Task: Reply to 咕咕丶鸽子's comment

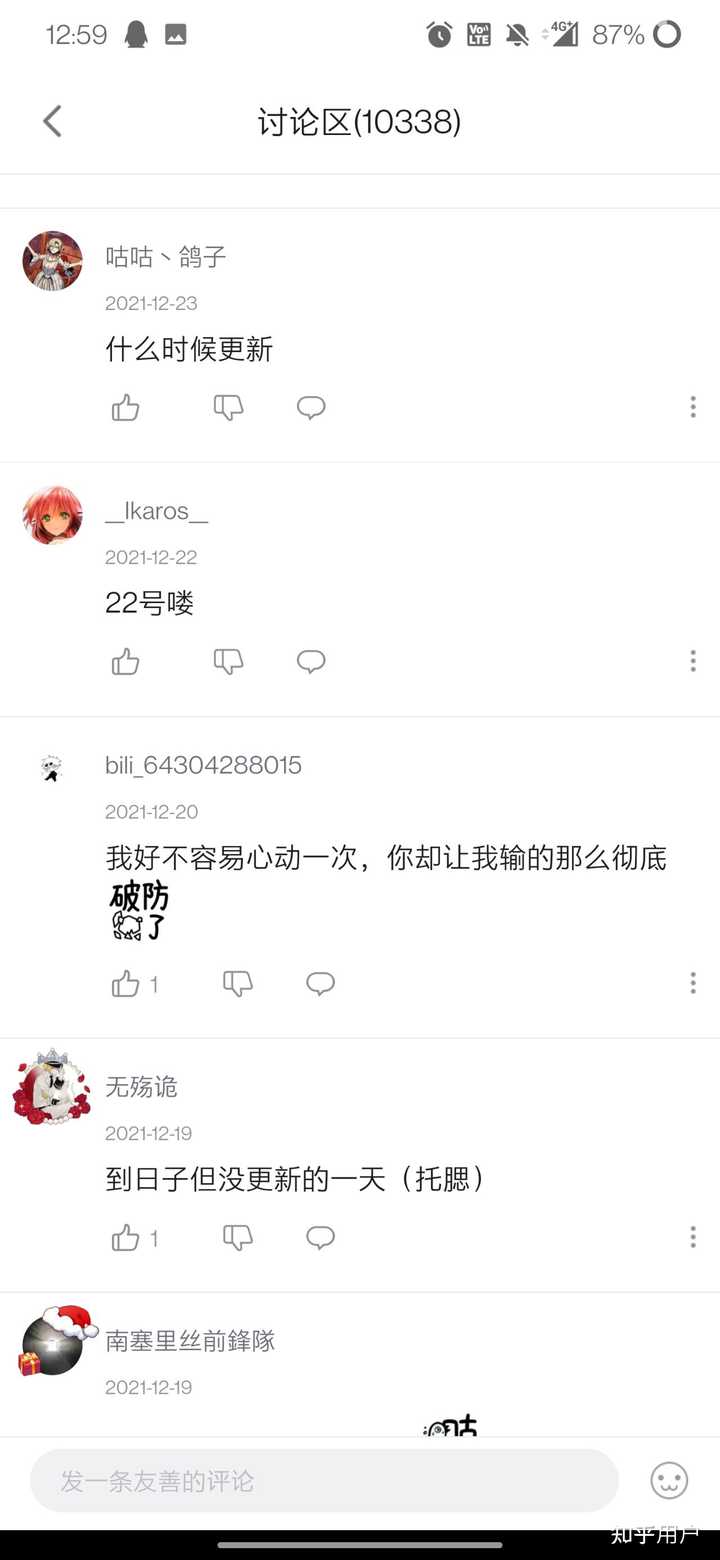Action: click(x=311, y=407)
